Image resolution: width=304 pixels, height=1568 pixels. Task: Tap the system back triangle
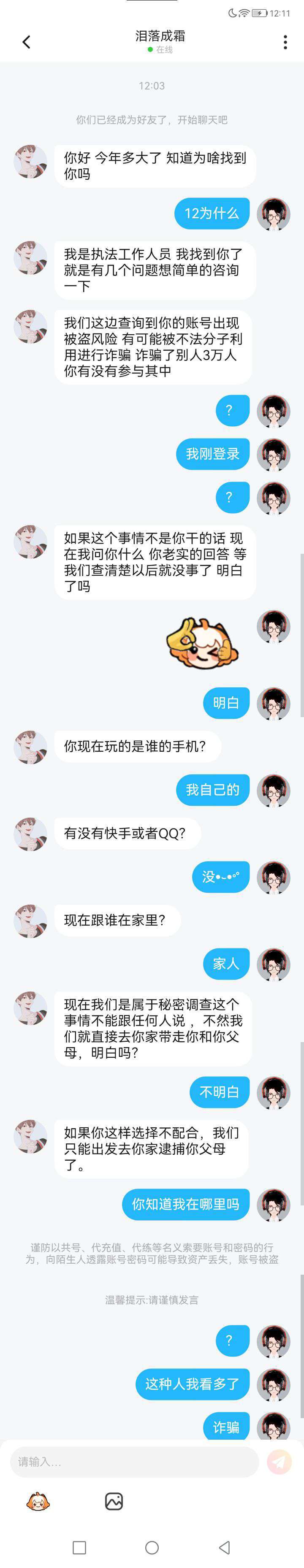click(x=224, y=1547)
